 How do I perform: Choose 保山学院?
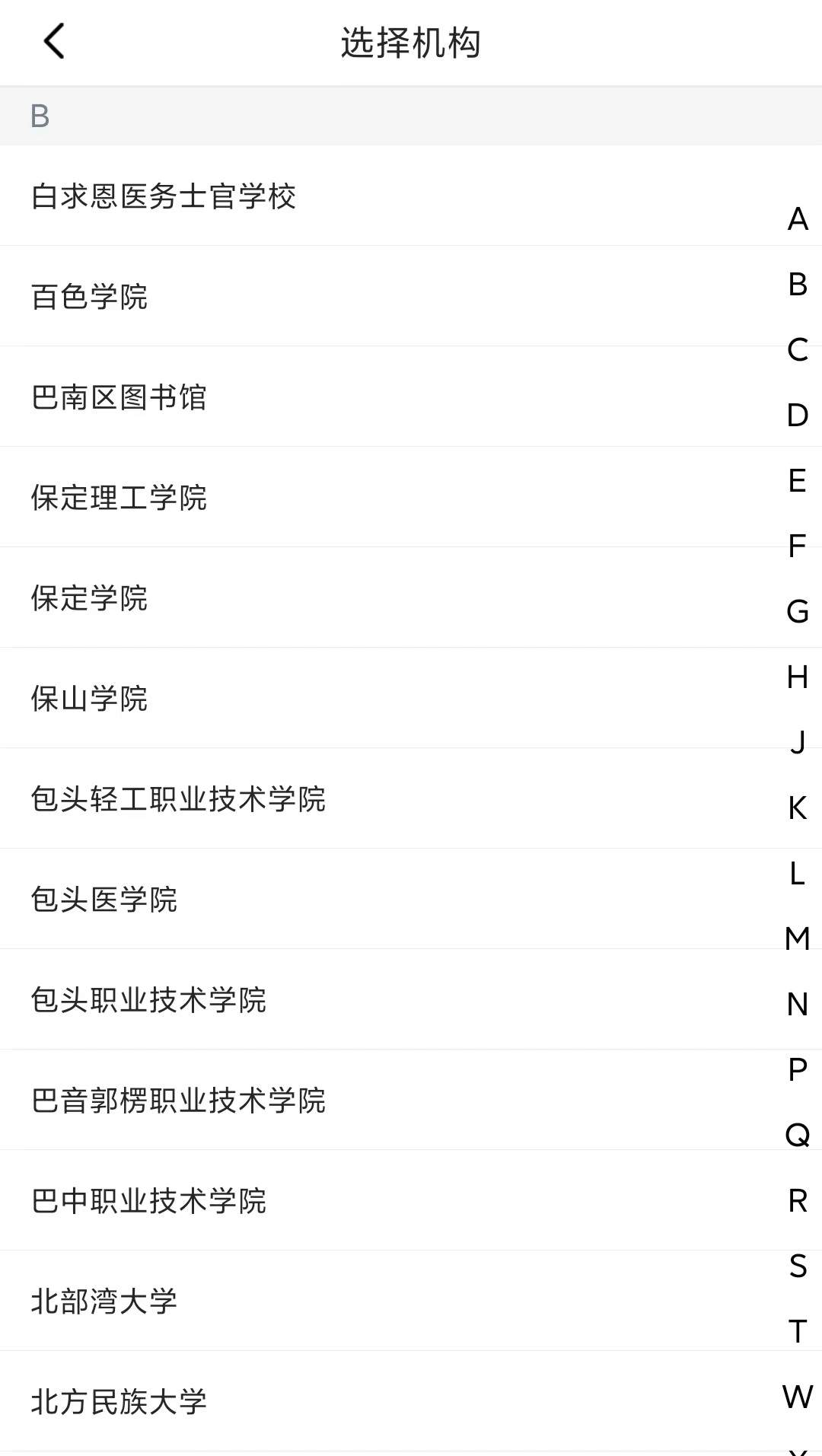tap(411, 698)
